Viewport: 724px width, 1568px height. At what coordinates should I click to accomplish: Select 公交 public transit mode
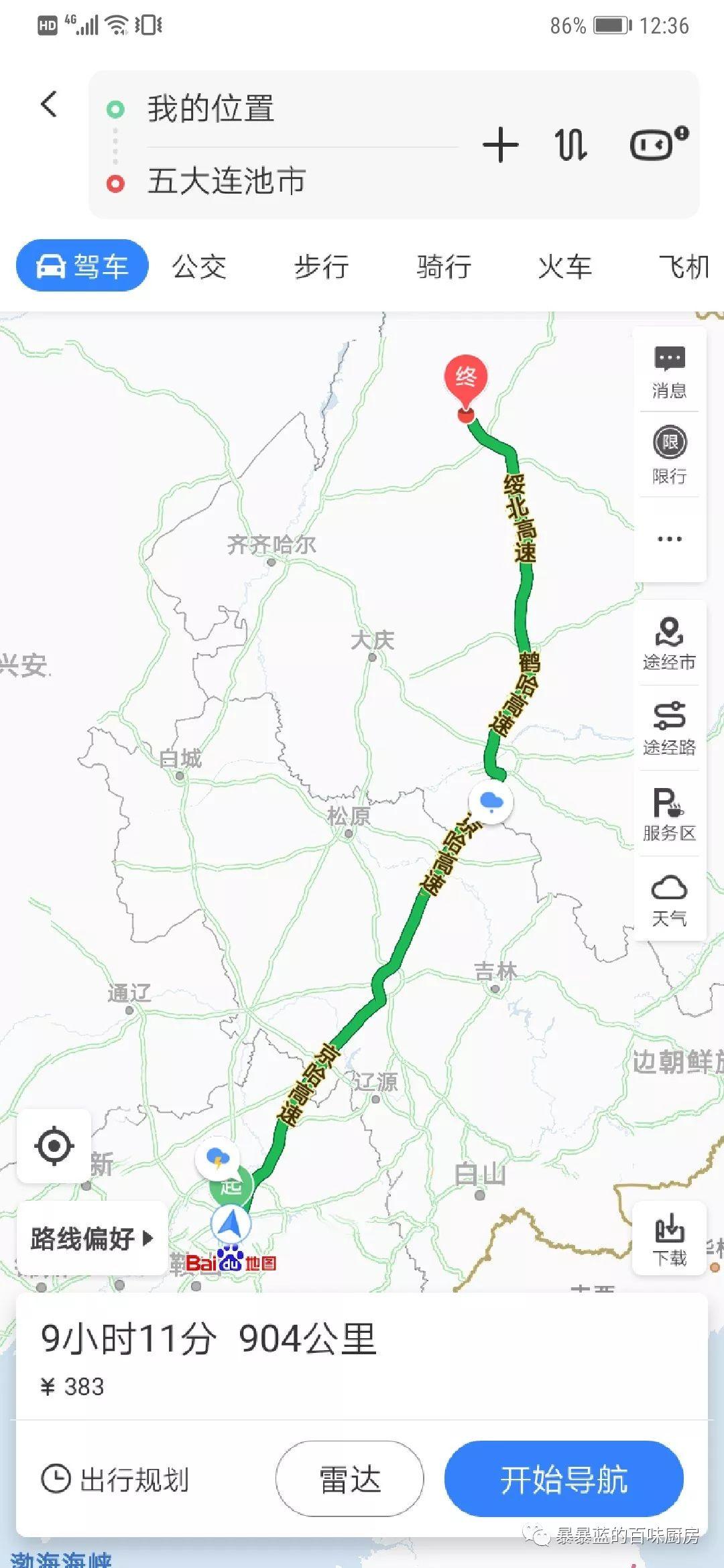pyautogui.click(x=199, y=265)
